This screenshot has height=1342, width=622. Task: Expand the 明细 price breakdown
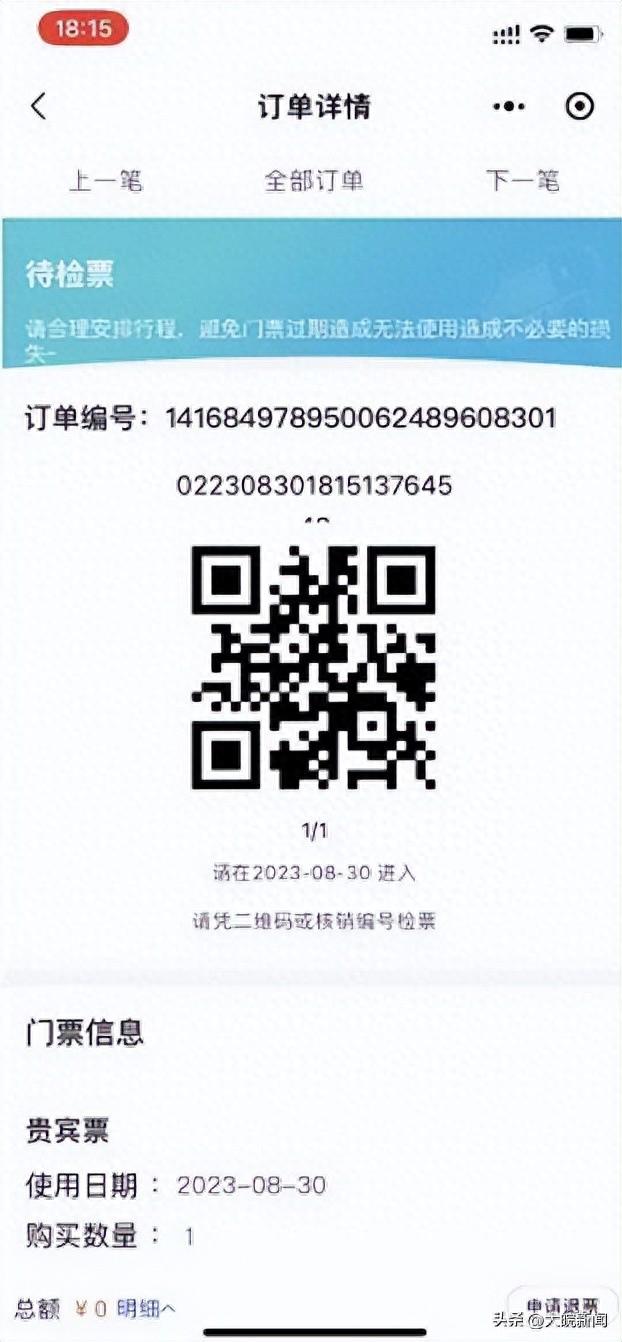147,1308
